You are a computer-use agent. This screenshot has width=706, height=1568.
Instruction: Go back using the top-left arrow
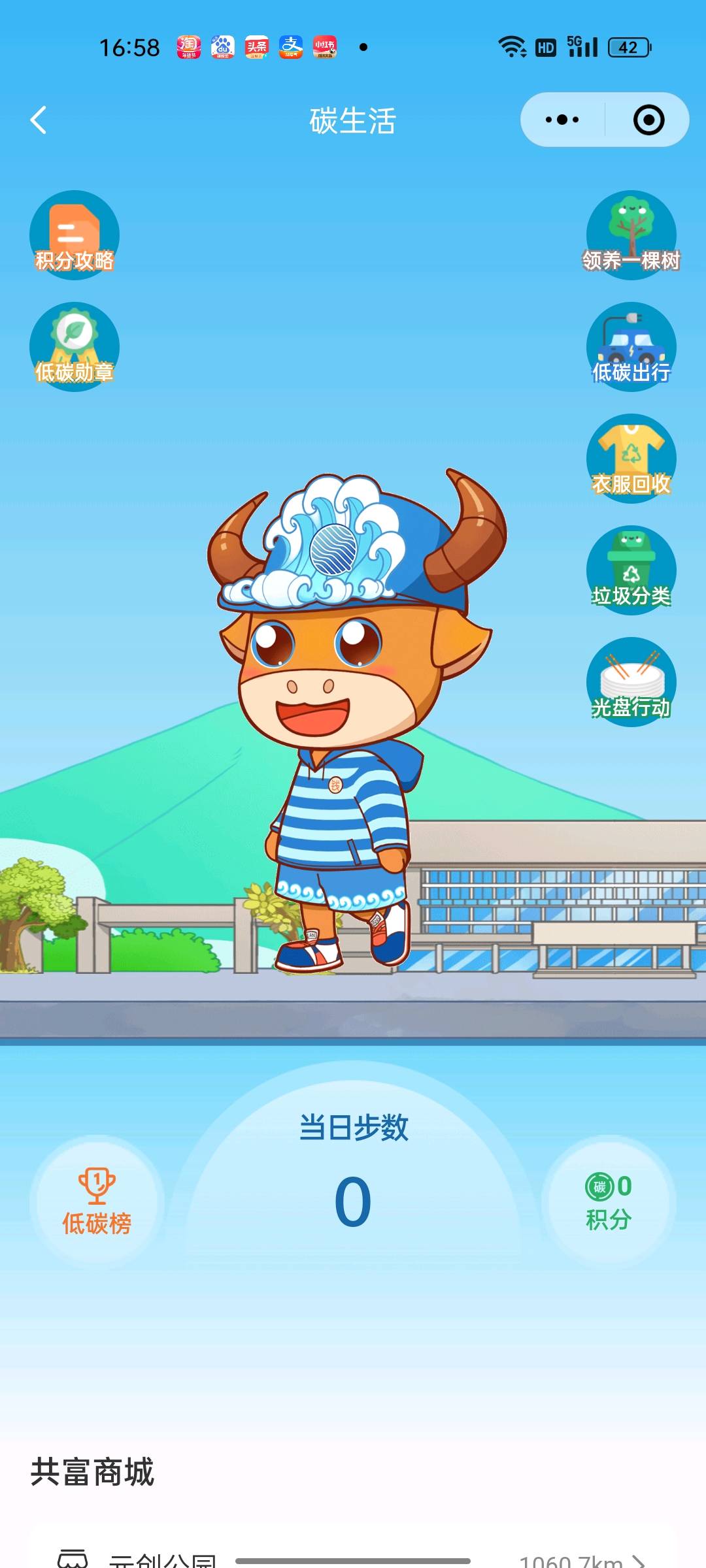click(39, 120)
